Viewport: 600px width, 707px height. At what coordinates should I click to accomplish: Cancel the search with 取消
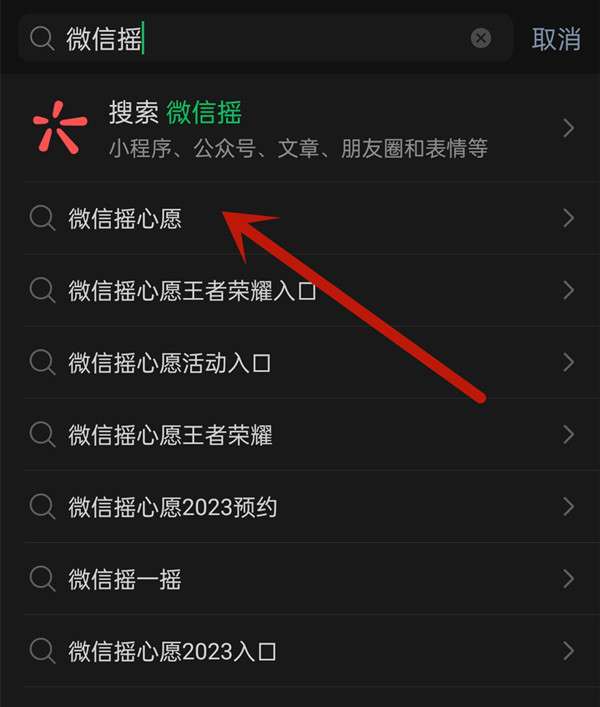(x=556, y=39)
